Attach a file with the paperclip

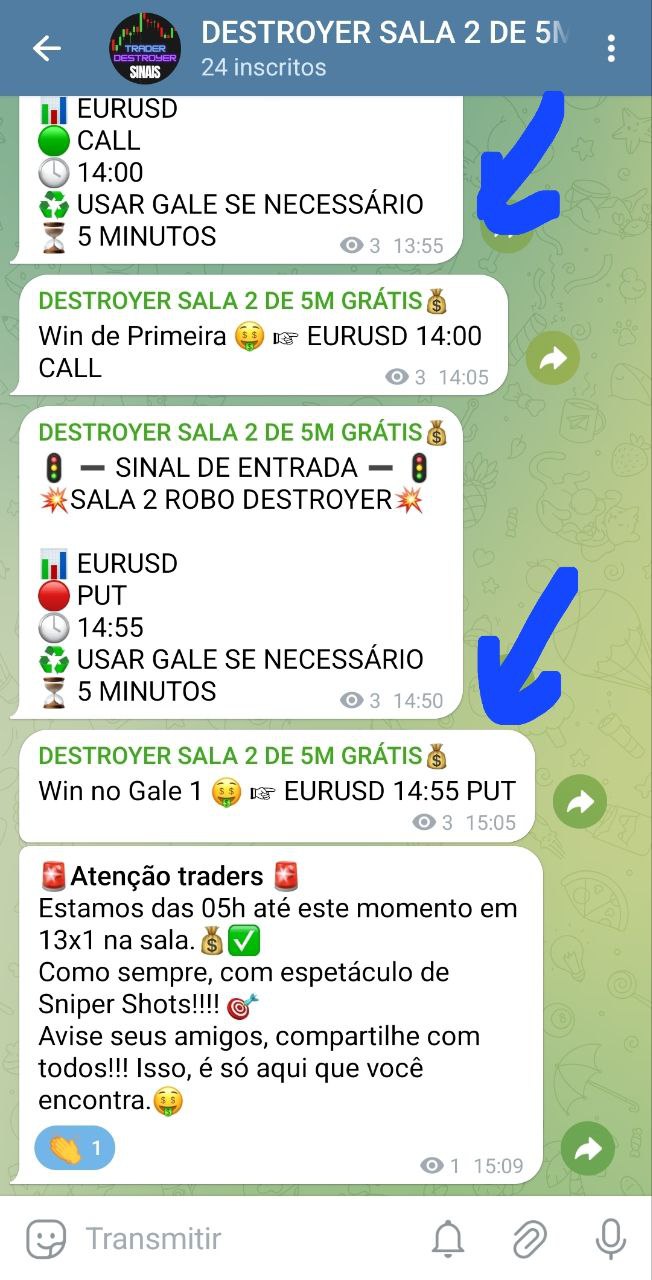tap(530, 1239)
